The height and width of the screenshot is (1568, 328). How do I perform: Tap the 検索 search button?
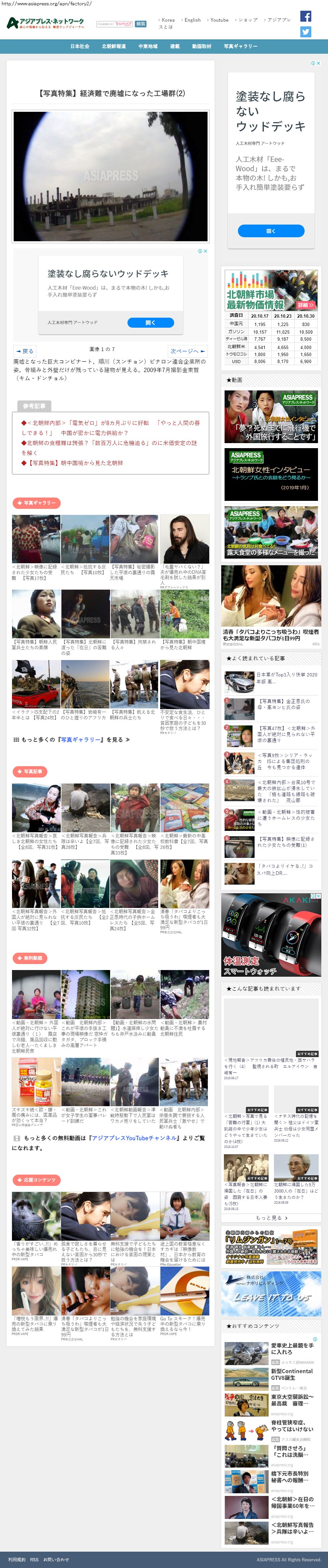click(x=140, y=24)
